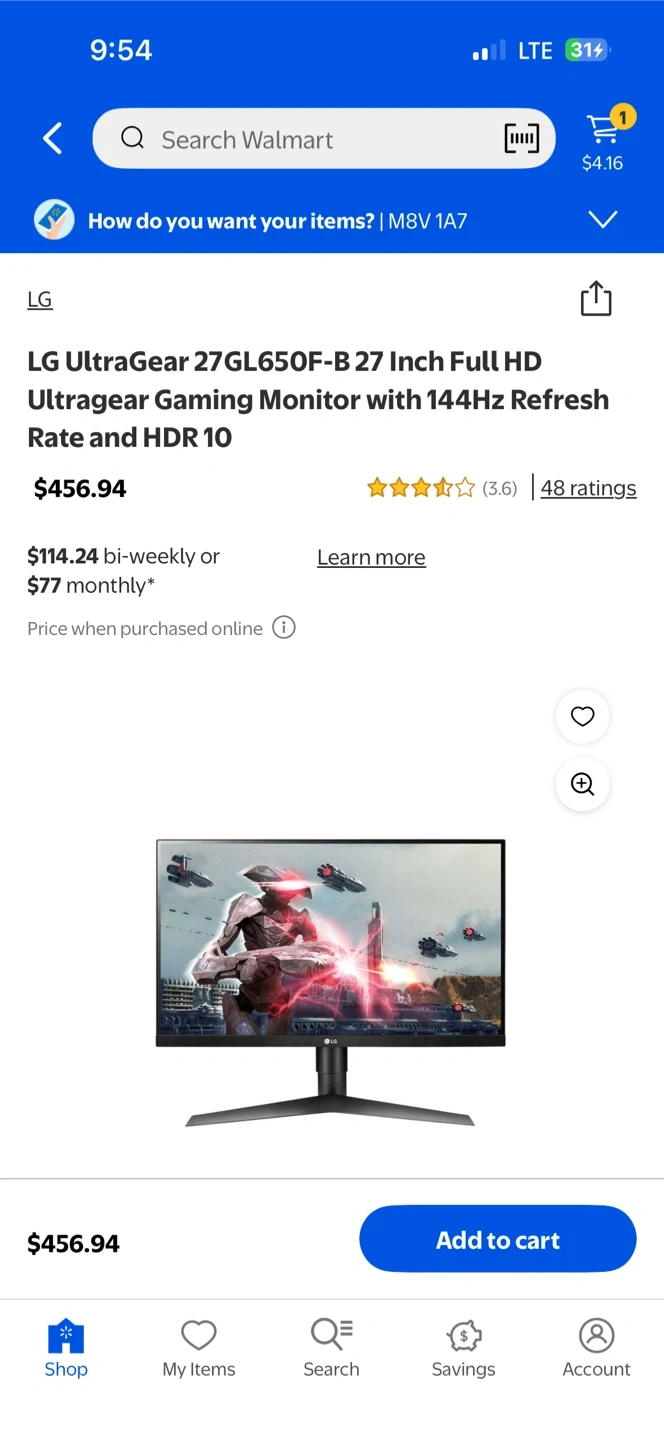Open the barcode scanner
664x1440 pixels.
[521, 138]
